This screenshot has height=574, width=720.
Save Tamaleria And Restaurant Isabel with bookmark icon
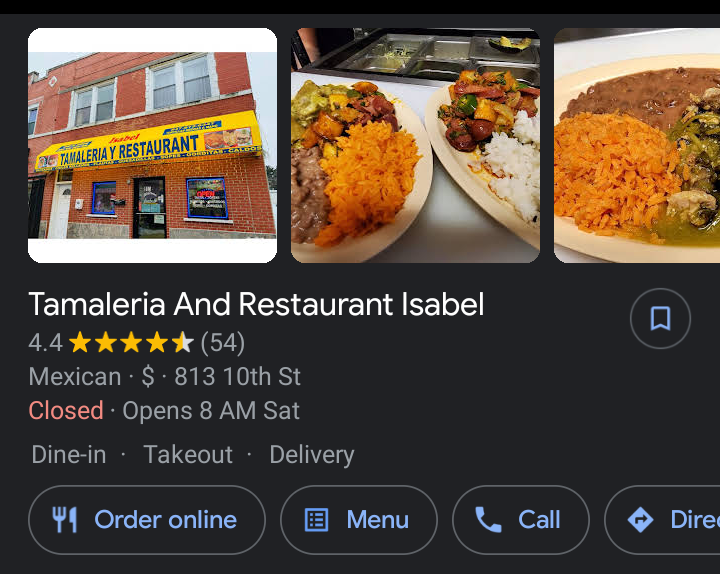click(x=660, y=319)
